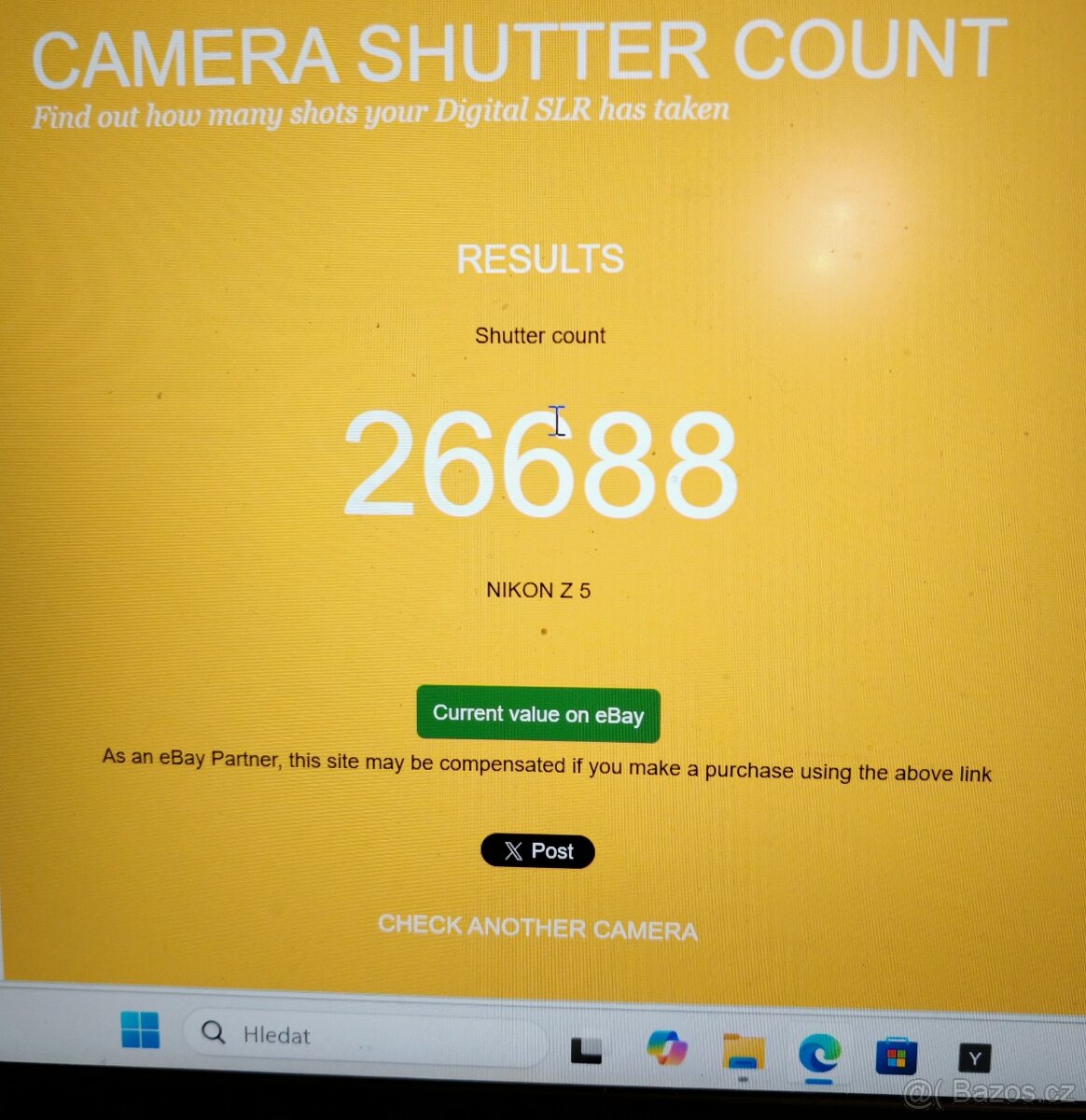Open the Y app on the taskbar
The width and height of the screenshot is (1086, 1120).
click(x=974, y=1058)
